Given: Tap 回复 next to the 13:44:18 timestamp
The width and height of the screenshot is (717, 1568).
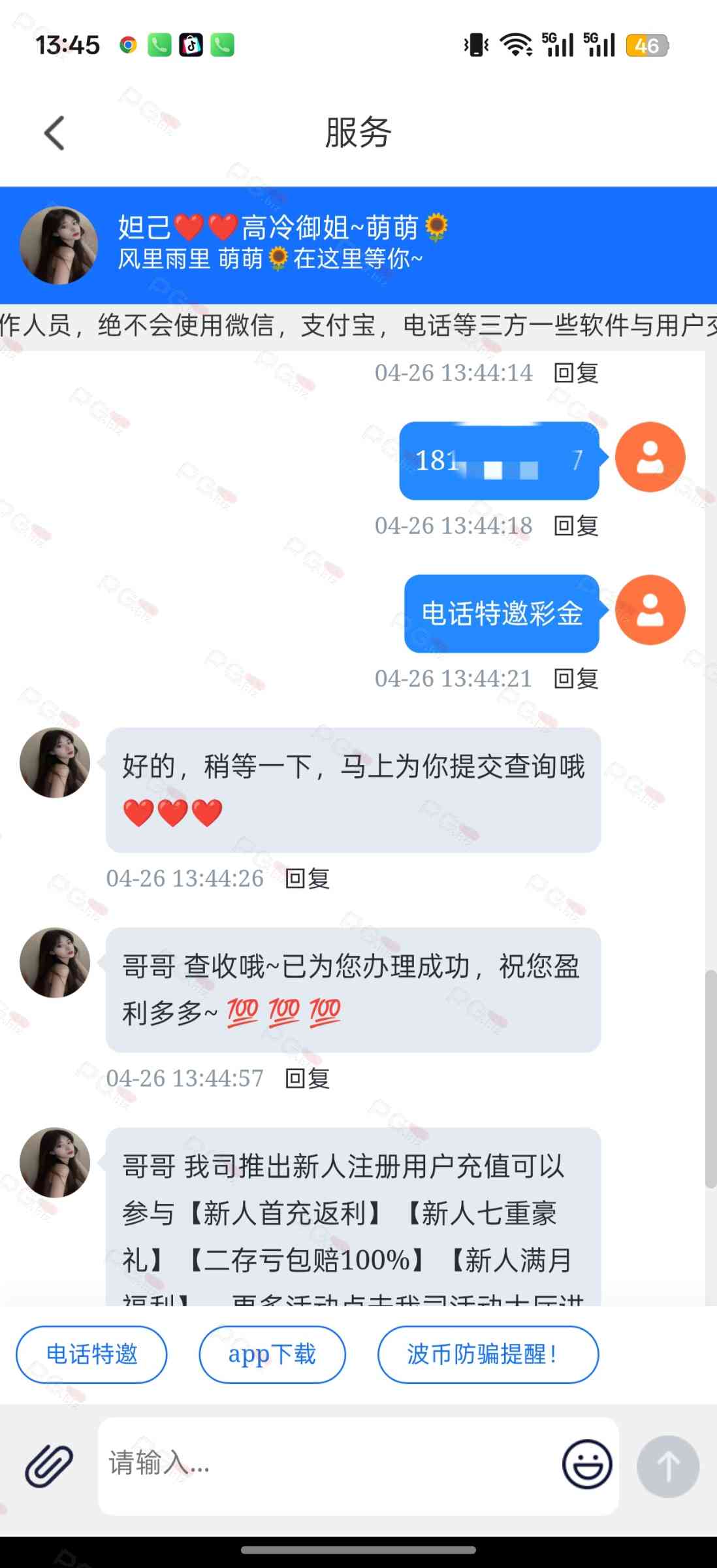Looking at the screenshot, I should [576, 526].
